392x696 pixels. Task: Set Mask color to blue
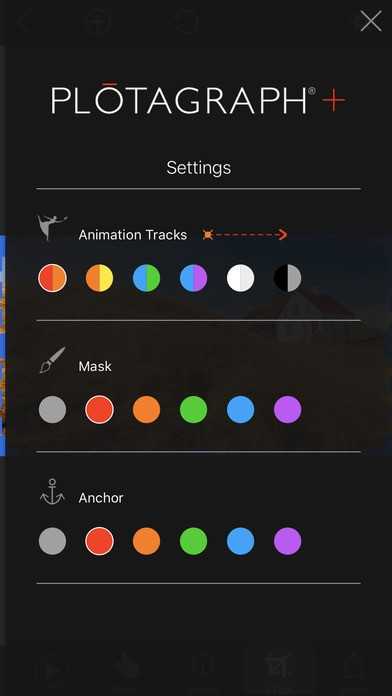point(241,409)
